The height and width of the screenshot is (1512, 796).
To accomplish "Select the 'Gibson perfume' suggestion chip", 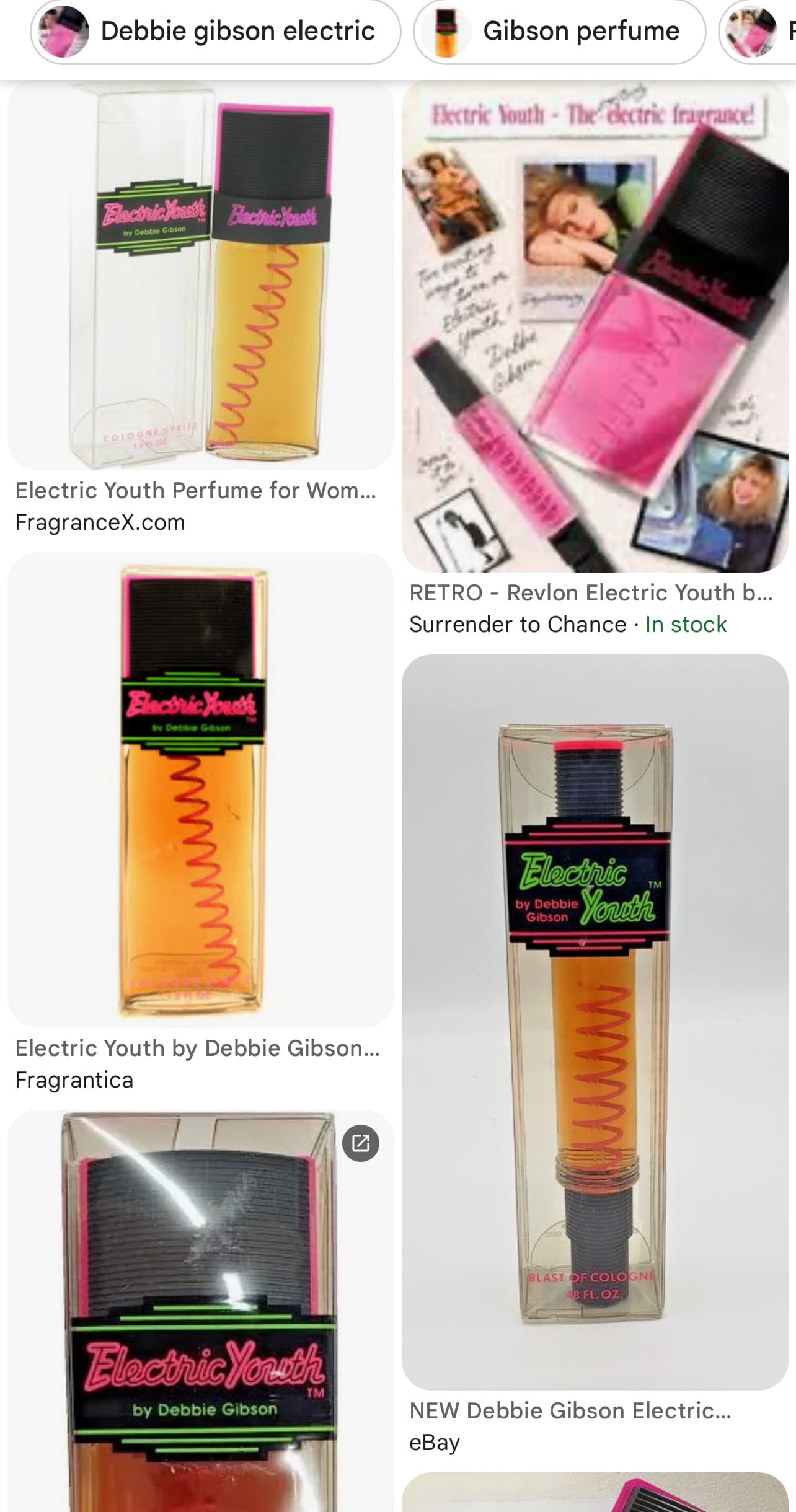I will pos(559,31).
